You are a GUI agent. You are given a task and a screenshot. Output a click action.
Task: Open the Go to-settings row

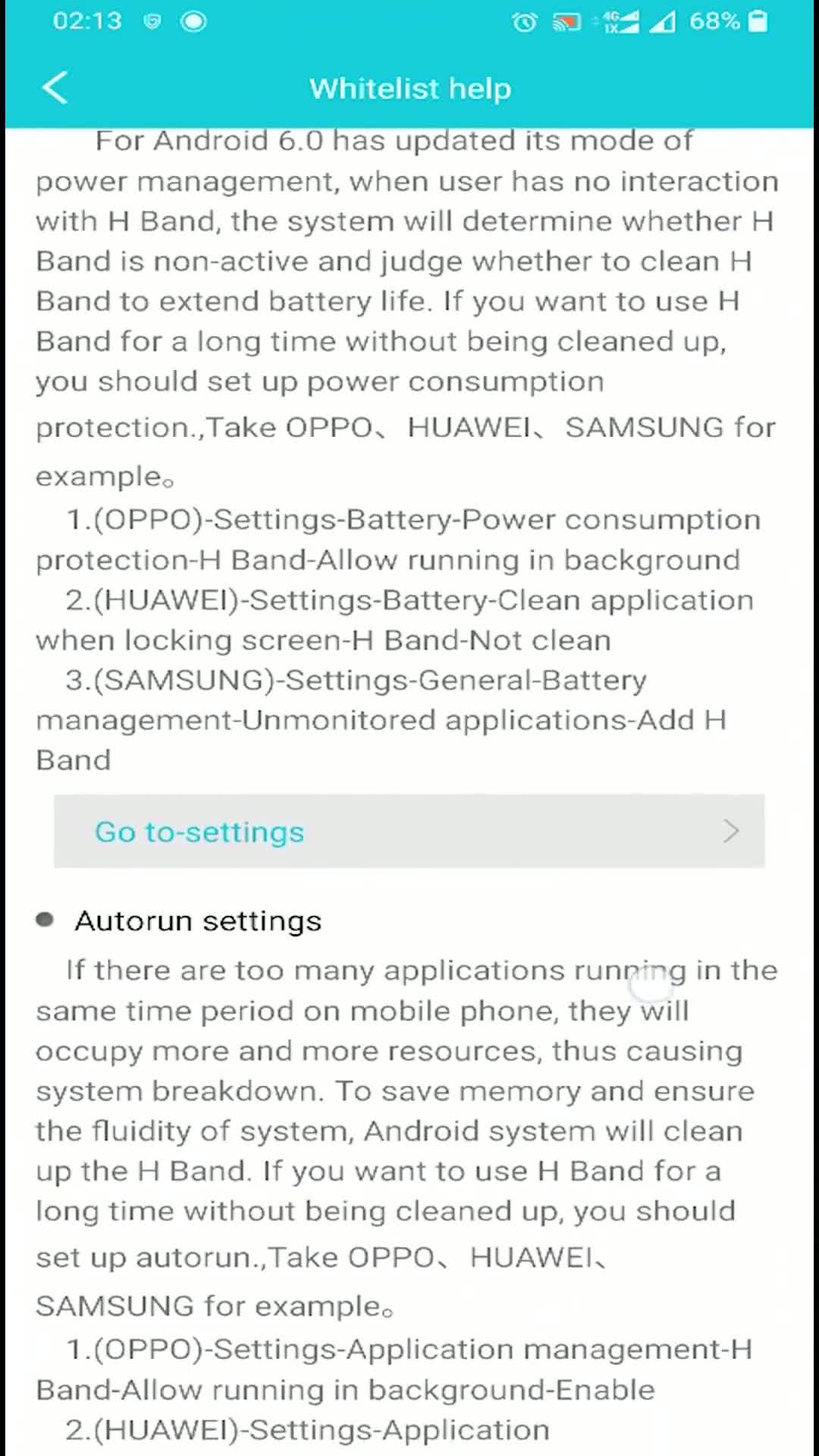409,831
